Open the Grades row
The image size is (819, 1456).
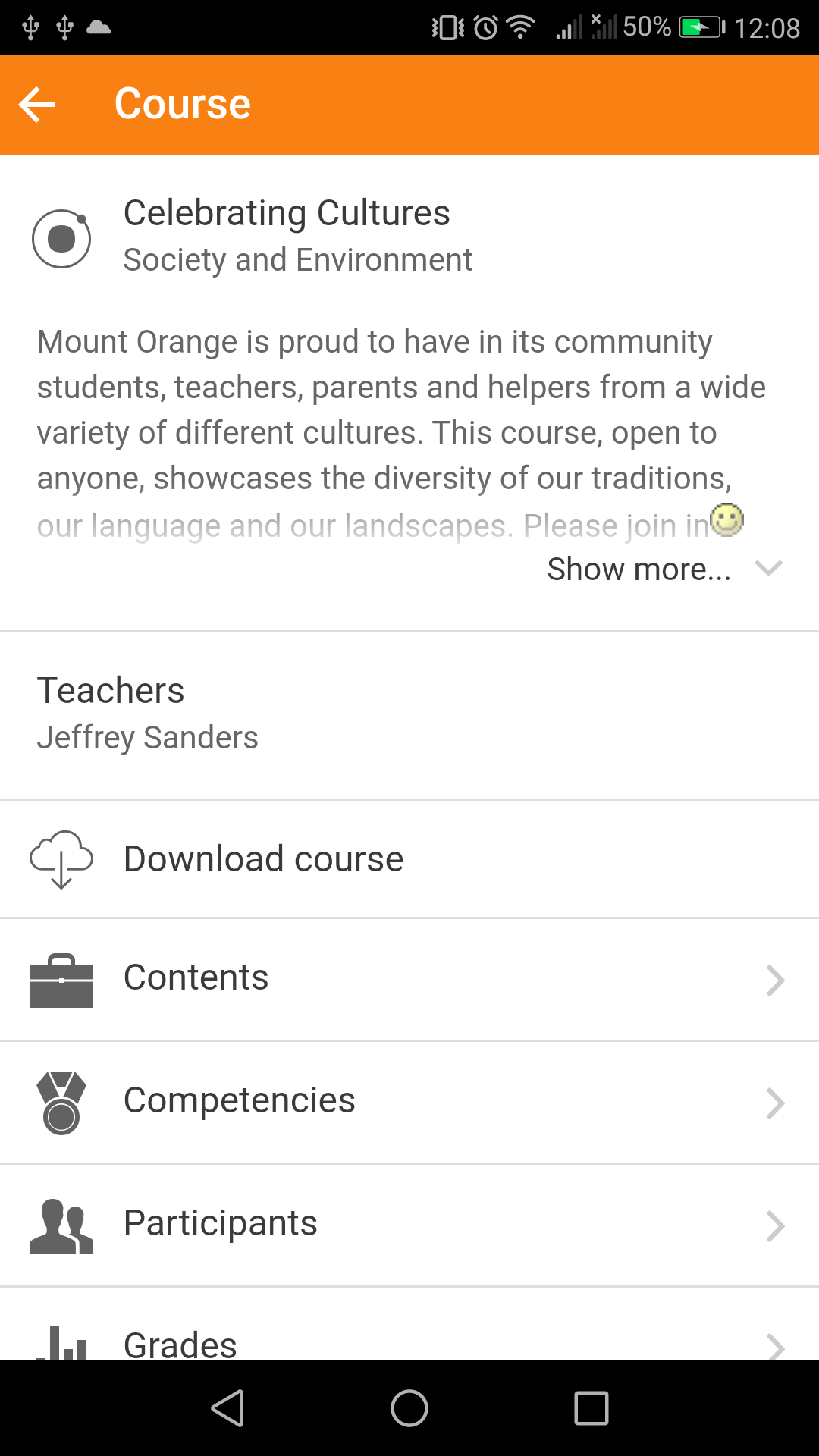coord(409,1324)
